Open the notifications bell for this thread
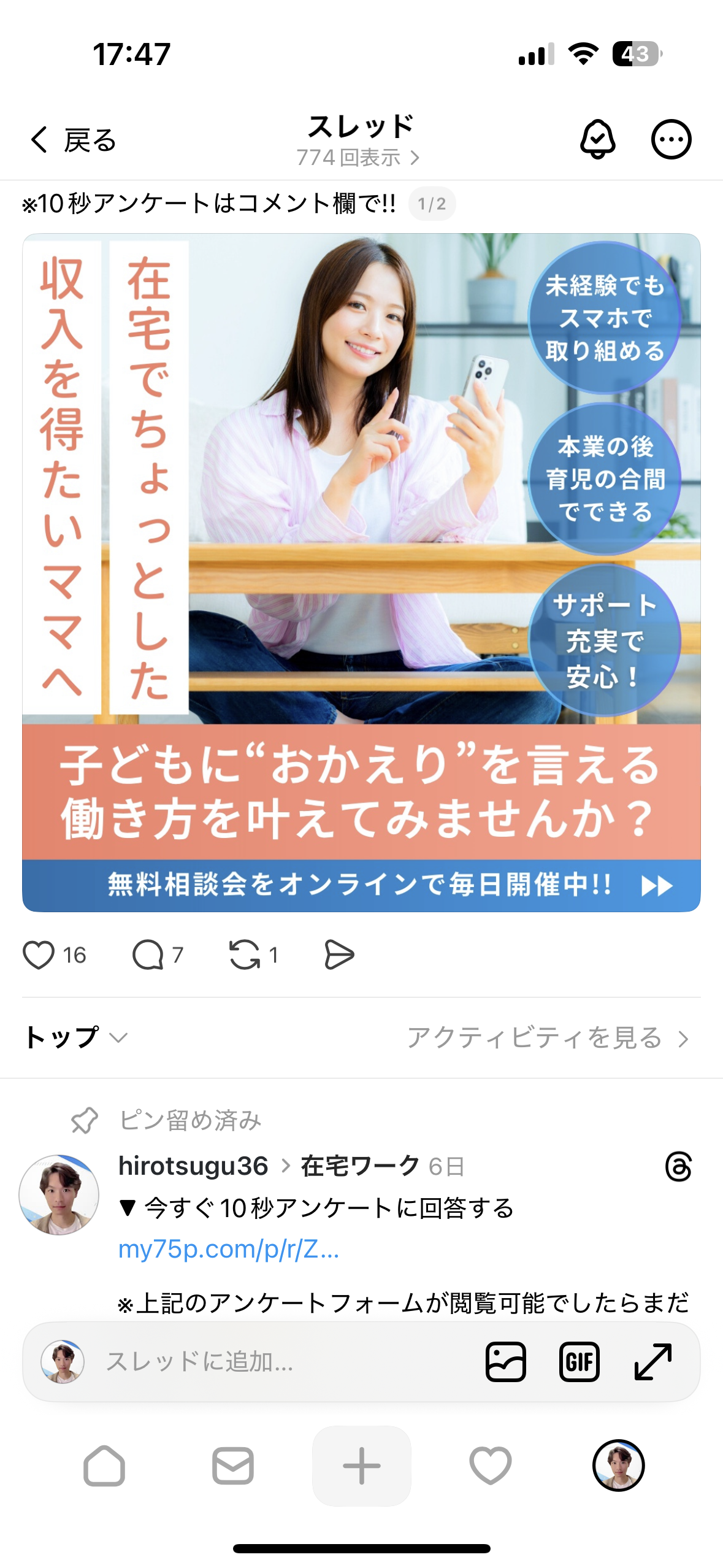The image size is (723, 1568). pos(597,140)
